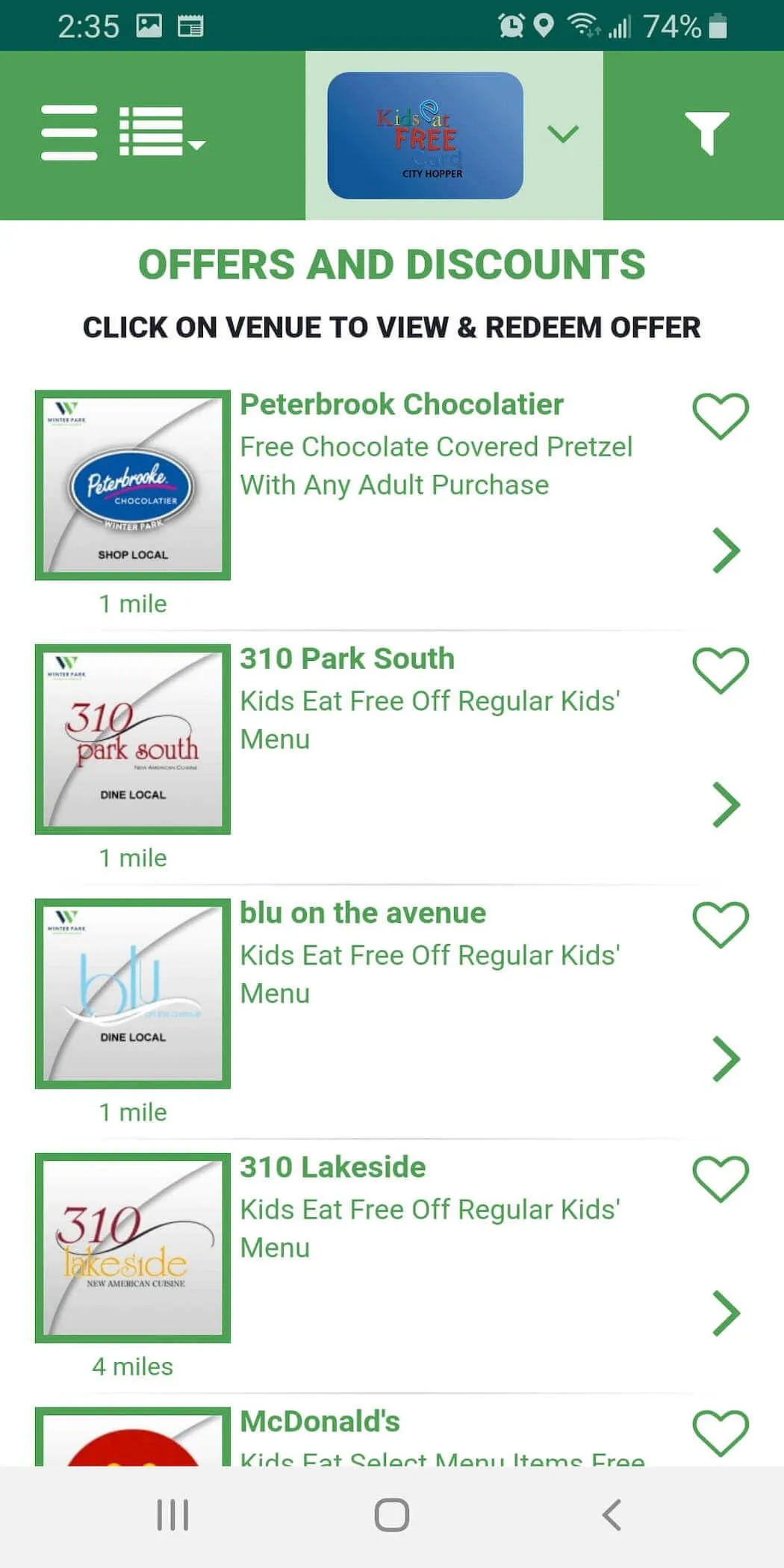This screenshot has height=1568, width=784.
Task: Open the Offers and Discounts heading
Action: click(391, 263)
